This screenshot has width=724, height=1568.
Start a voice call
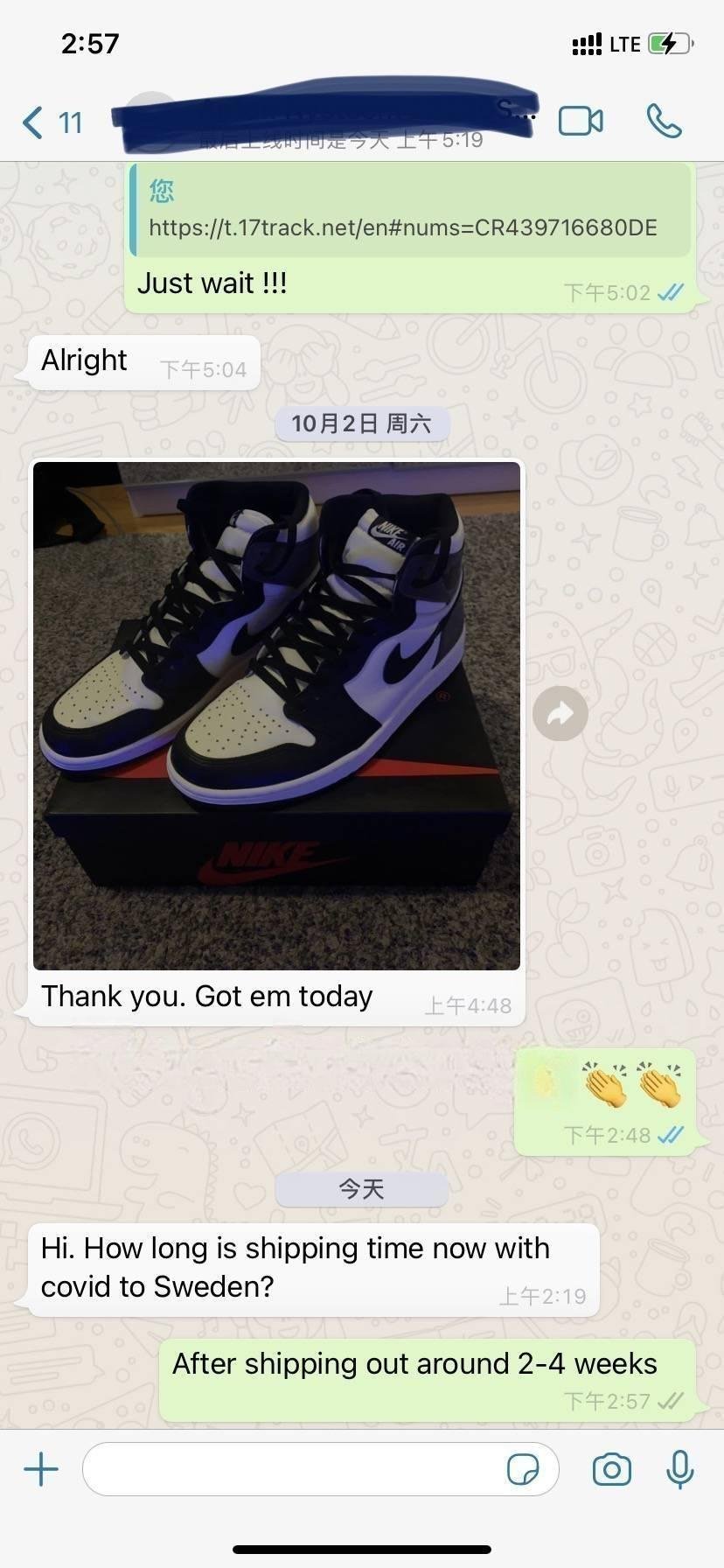(x=664, y=122)
